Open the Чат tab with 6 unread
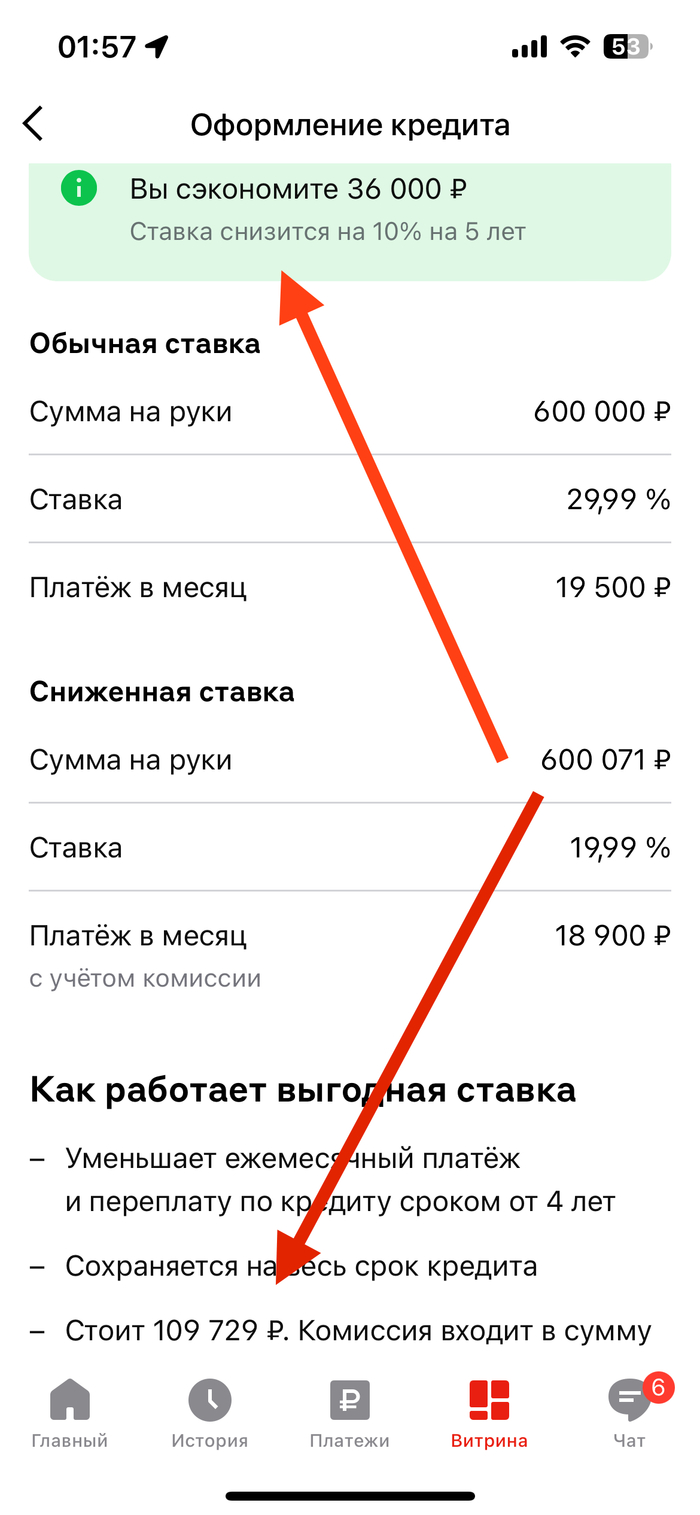 click(630, 1413)
